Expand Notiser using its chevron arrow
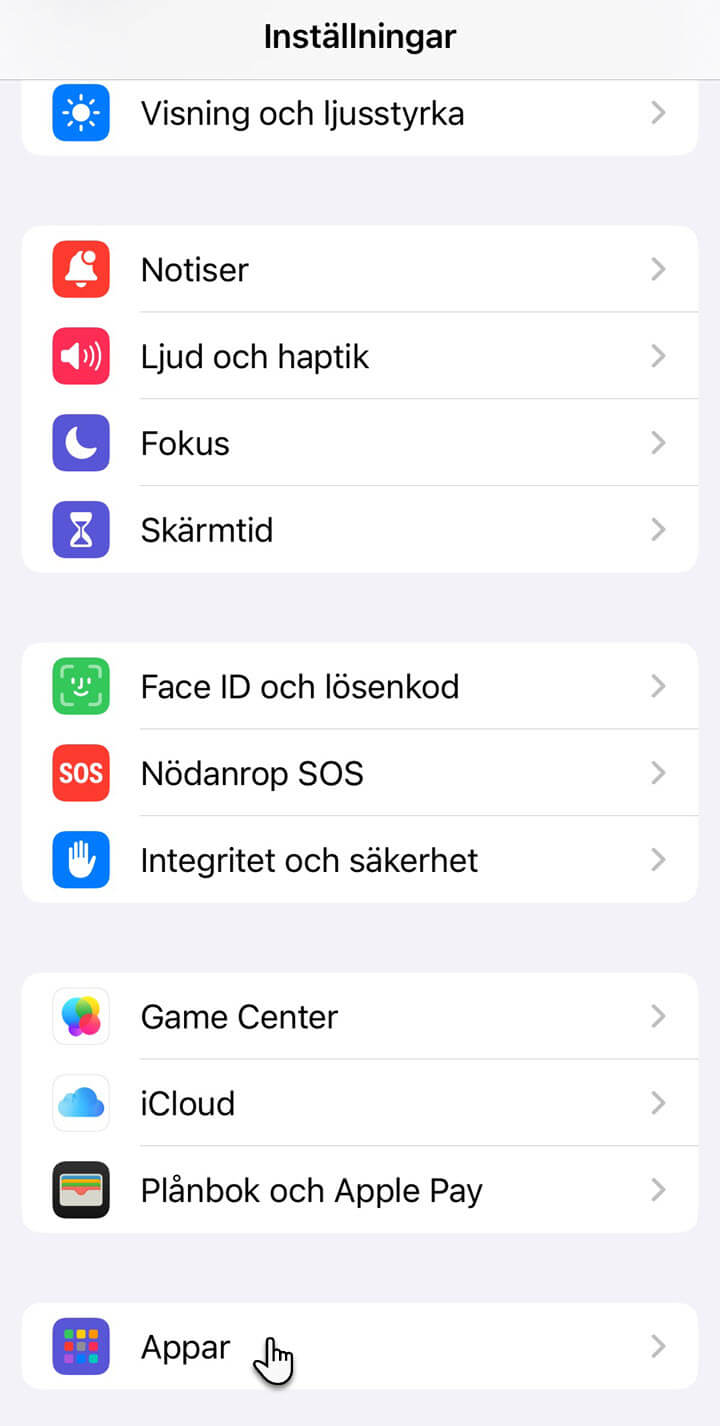The width and height of the screenshot is (720, 1426). [x=658, y=269]
